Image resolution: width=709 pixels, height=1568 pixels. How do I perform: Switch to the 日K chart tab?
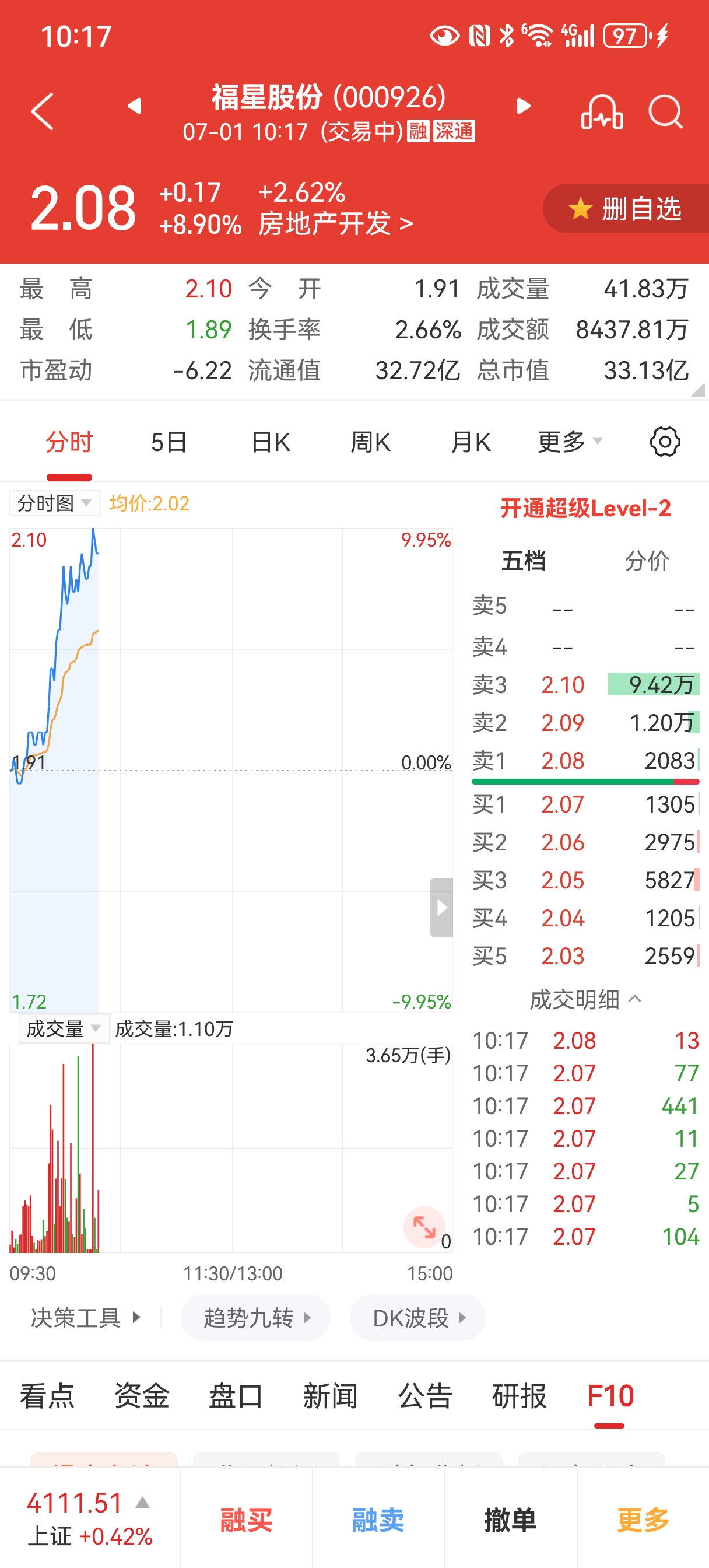(x=271, y=442)
